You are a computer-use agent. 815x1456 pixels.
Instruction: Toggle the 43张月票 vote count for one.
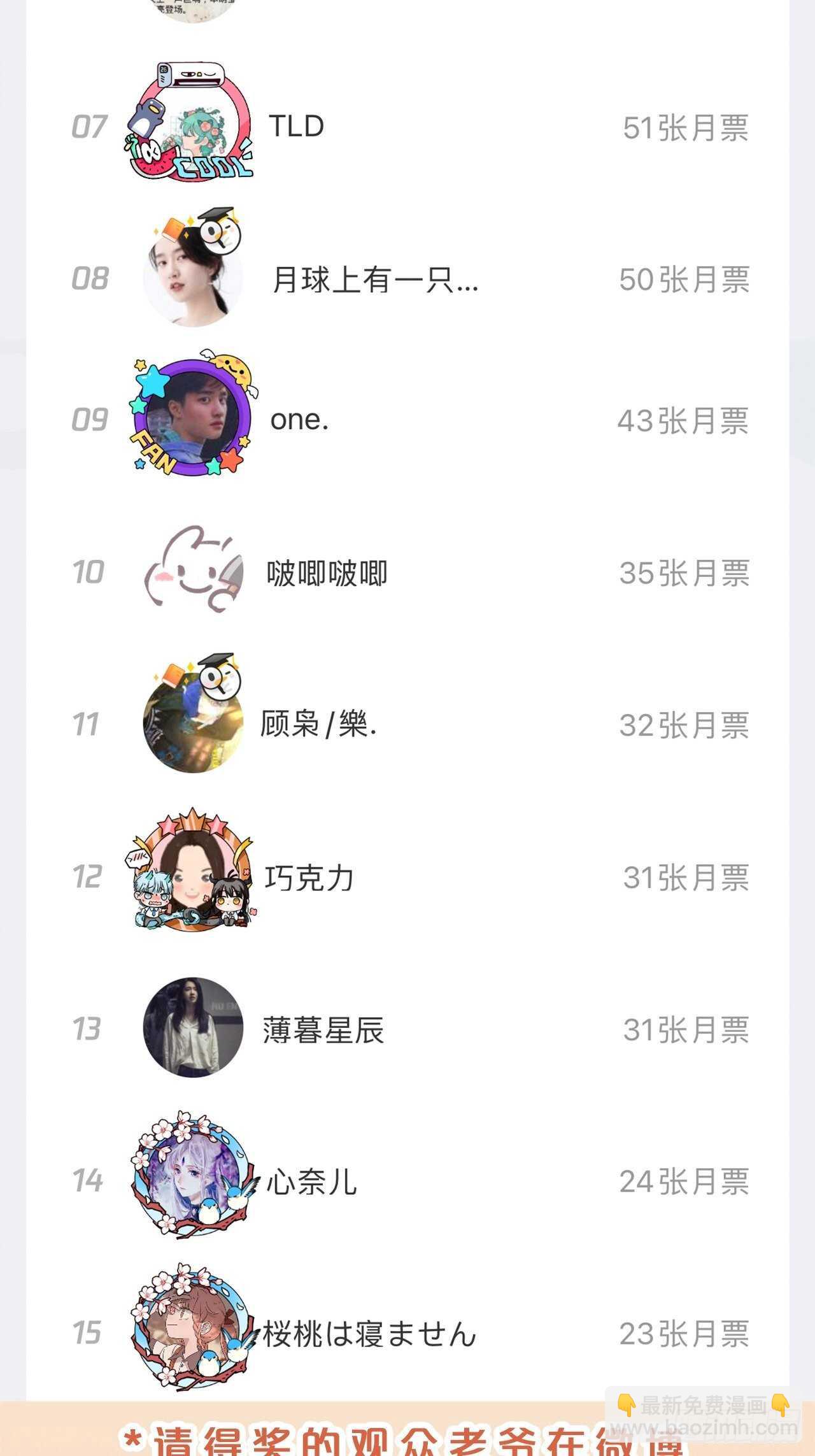point(683,418)
